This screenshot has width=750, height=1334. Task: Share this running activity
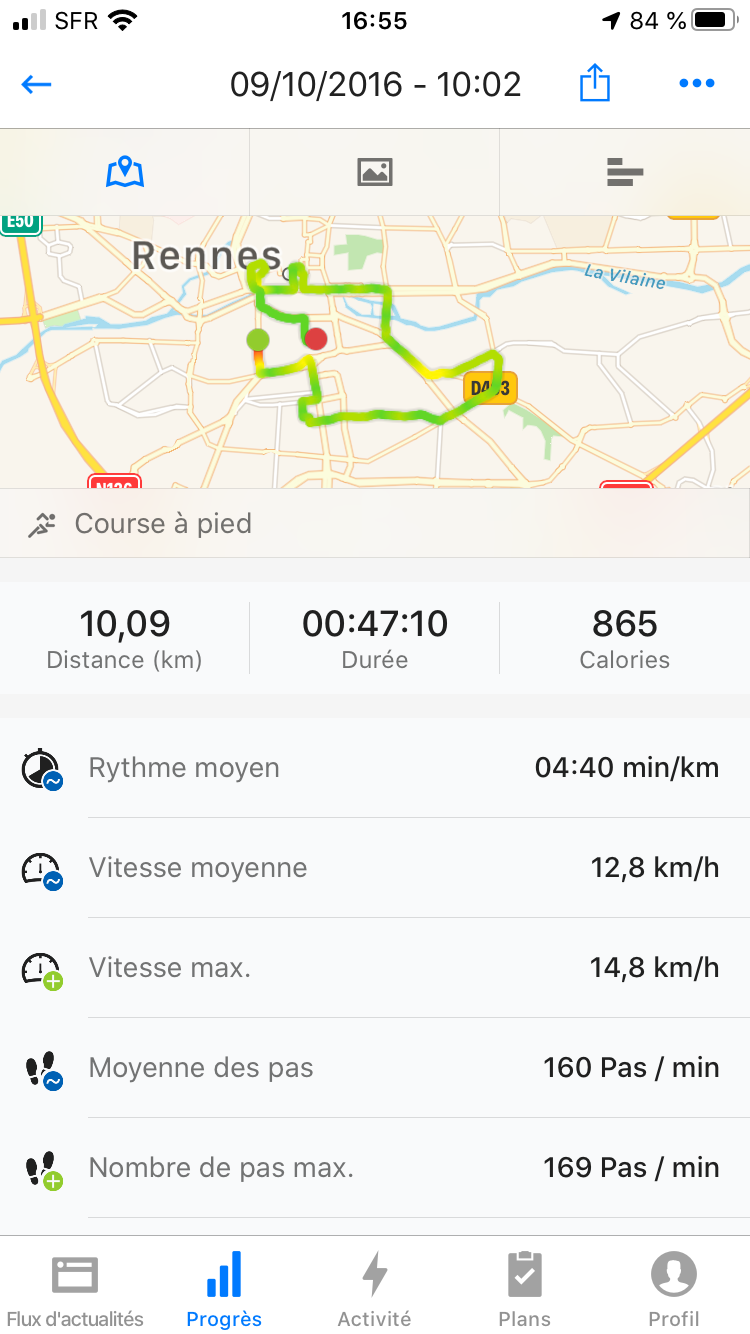[x=594, y=83]
